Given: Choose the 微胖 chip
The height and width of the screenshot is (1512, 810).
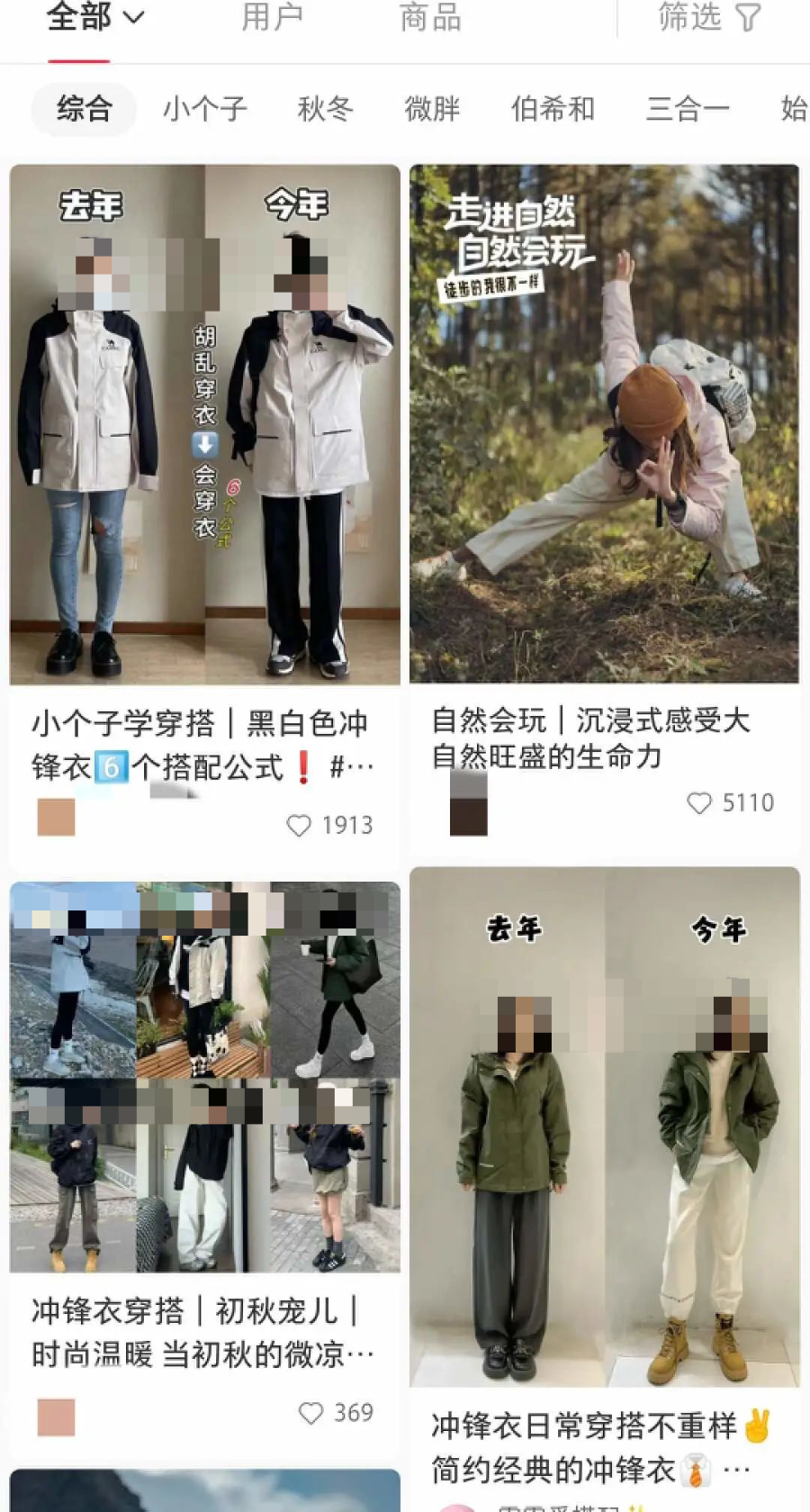Looking at the screenshot, I should pyautogui.click(x=432, y=109).
